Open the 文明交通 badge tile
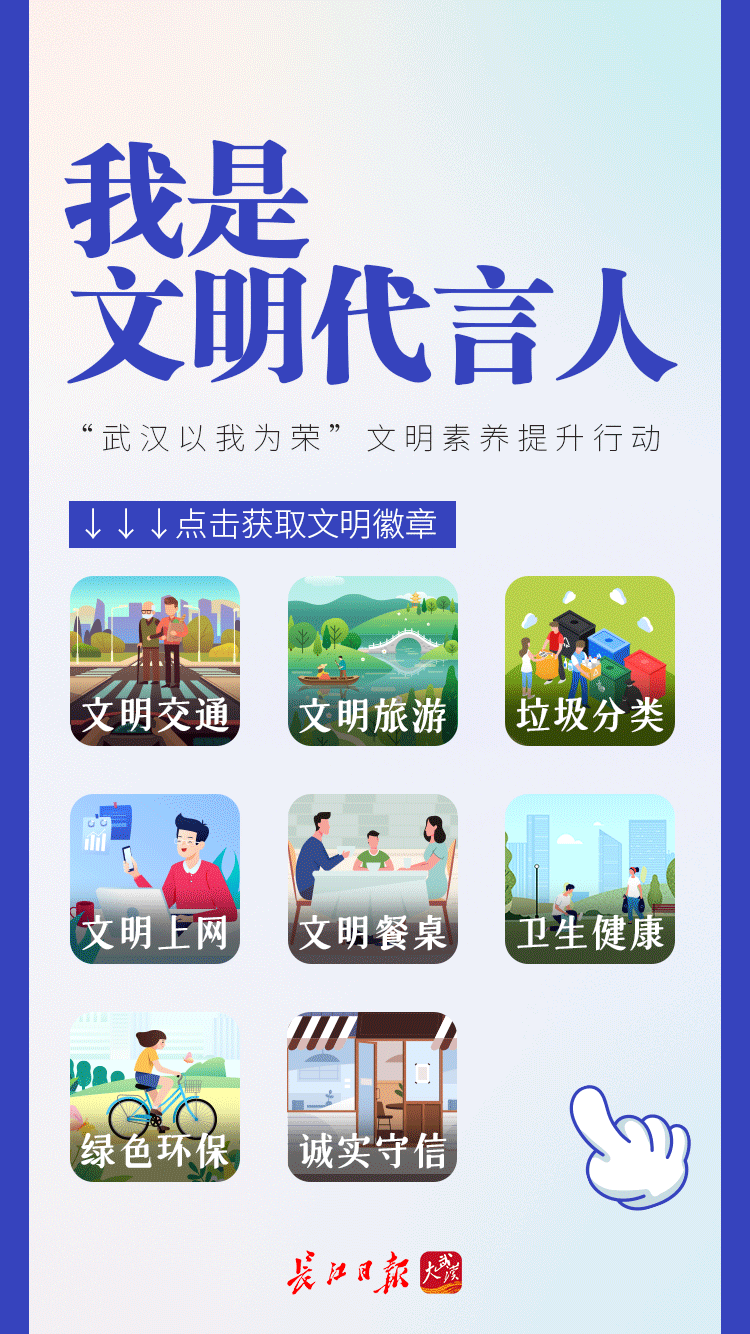 click(x=155, y=661)
